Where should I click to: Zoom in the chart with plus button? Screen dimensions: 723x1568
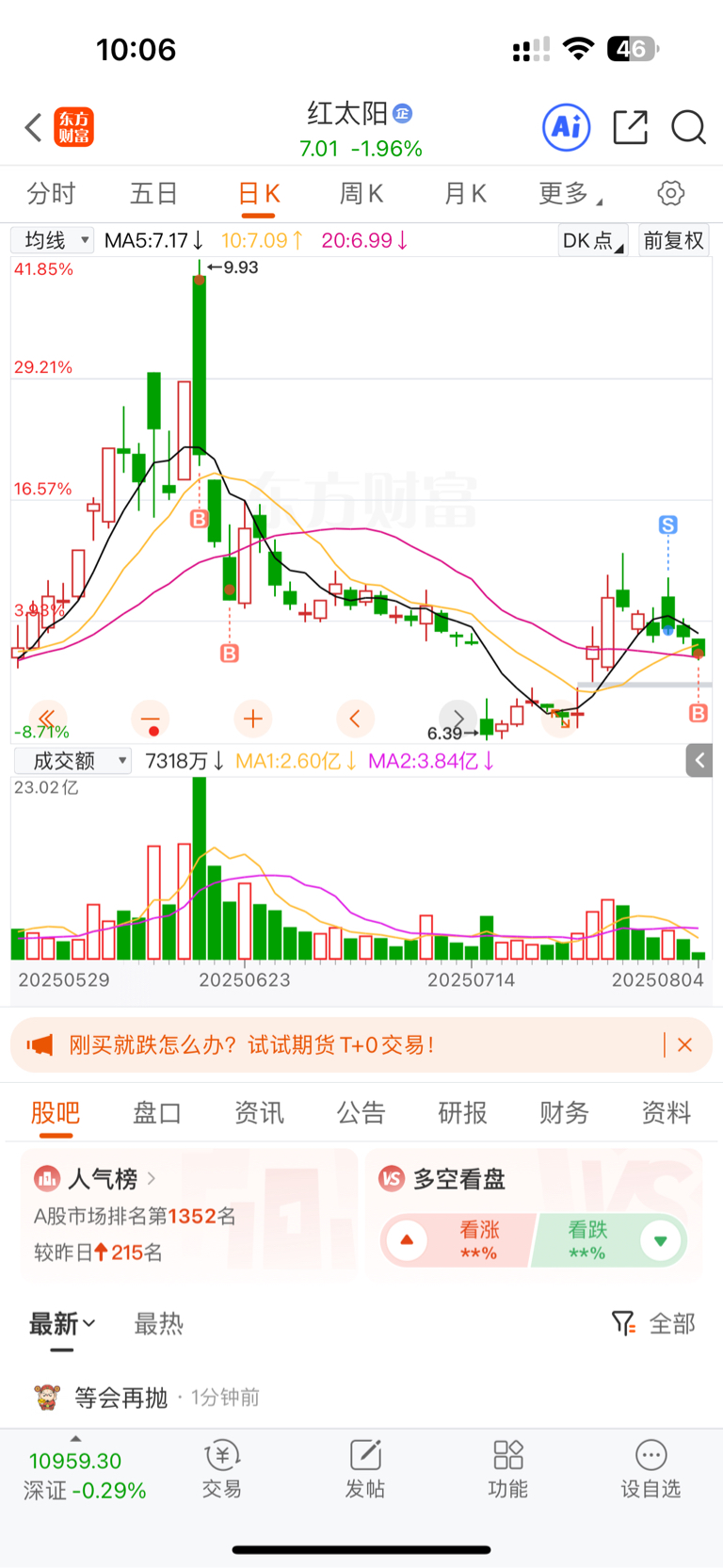(252, 719)
